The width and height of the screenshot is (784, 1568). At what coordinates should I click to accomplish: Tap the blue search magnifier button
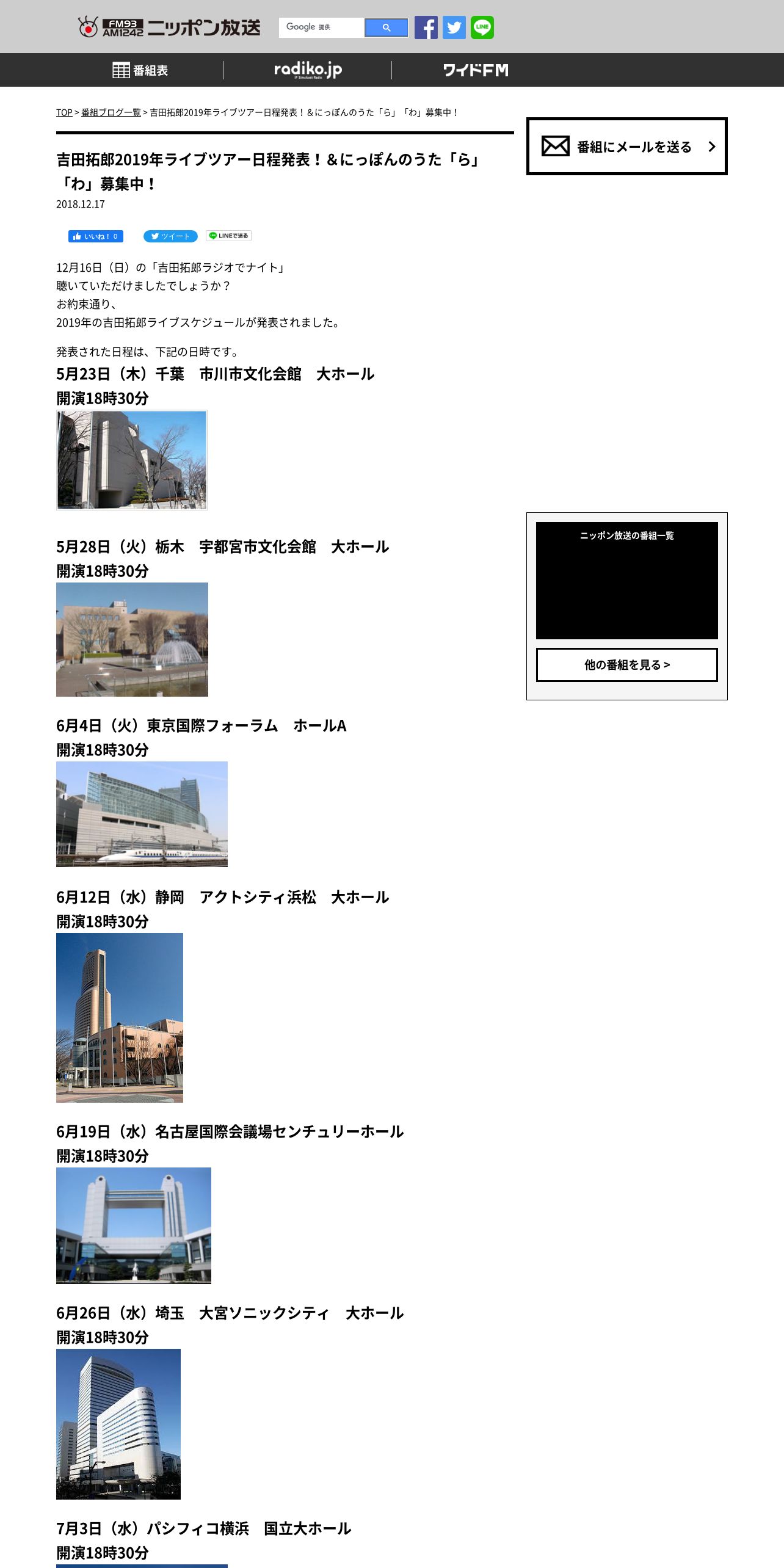point(387,27)
